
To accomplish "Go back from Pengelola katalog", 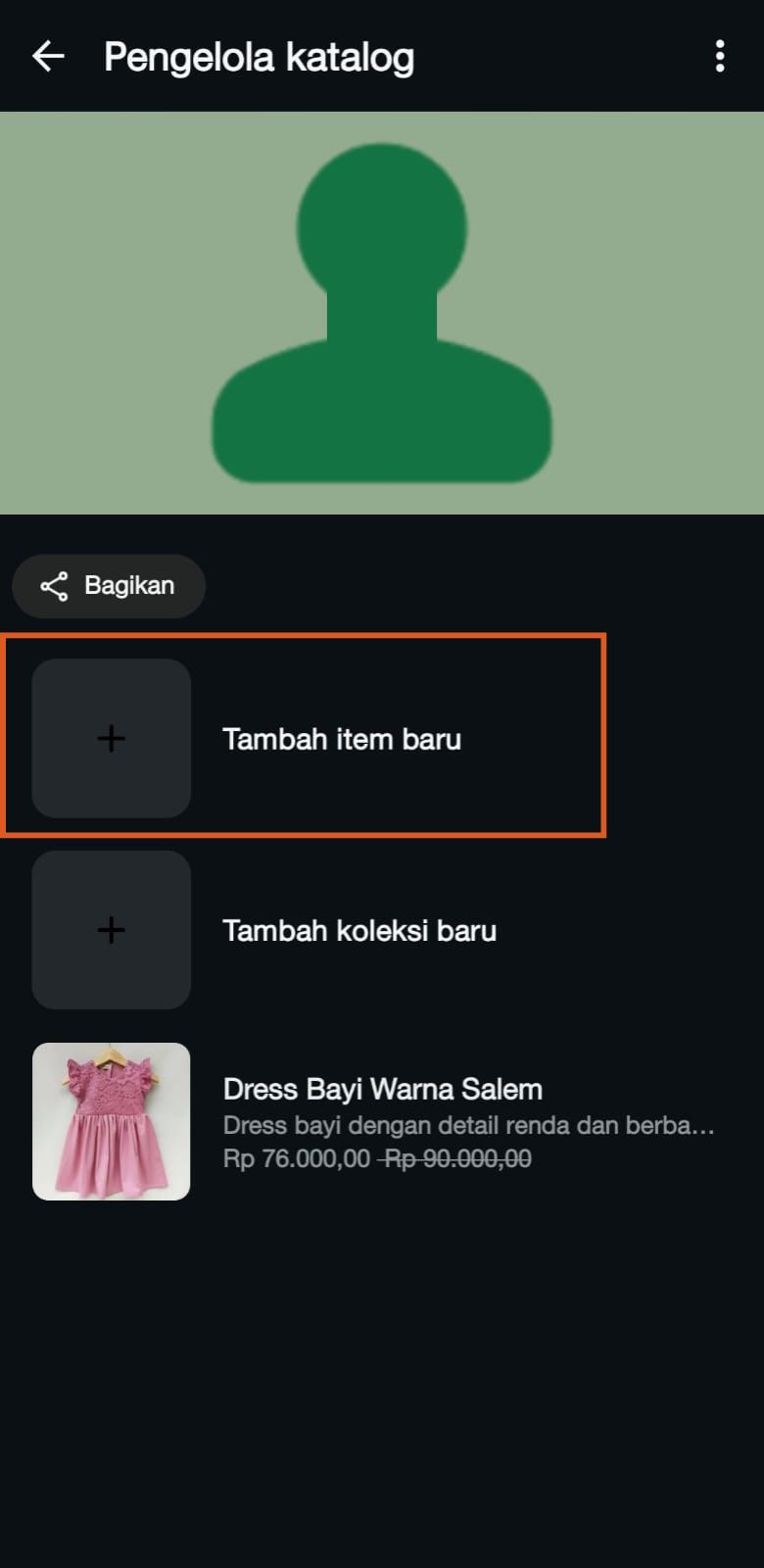I will point(48,57).
